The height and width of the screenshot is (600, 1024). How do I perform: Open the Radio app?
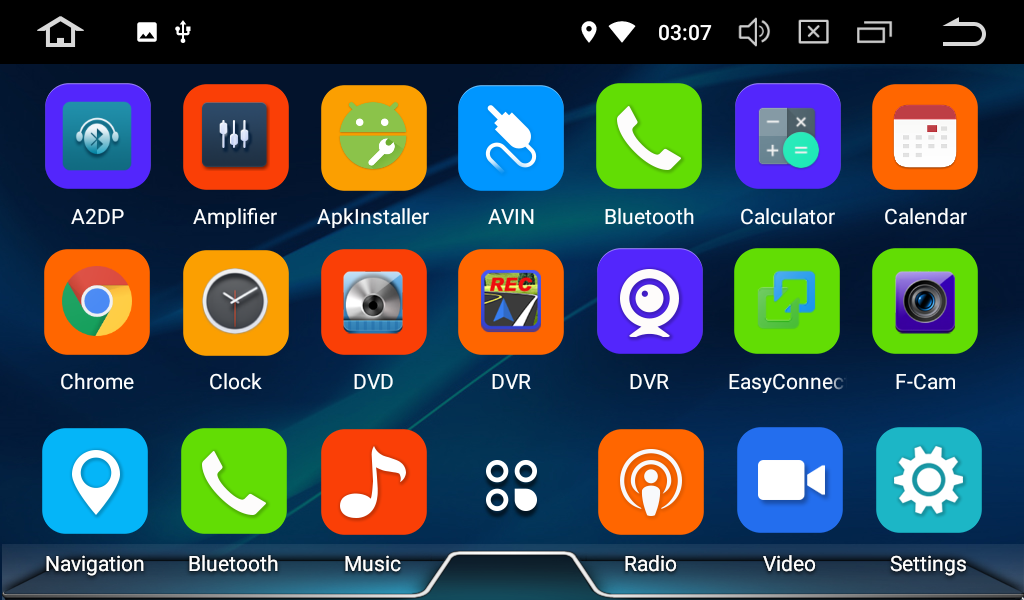[x=650, y=481]
